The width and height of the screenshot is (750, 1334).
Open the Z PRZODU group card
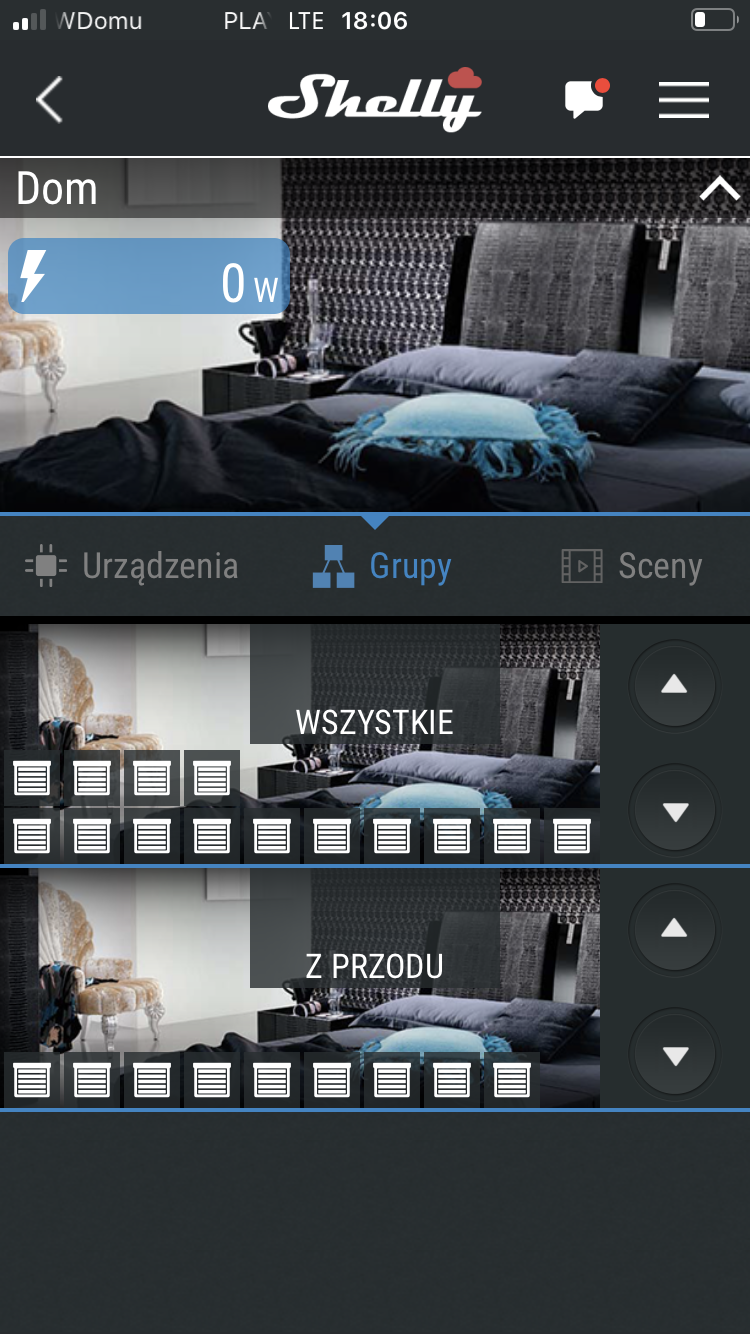[x=300, y=988]
